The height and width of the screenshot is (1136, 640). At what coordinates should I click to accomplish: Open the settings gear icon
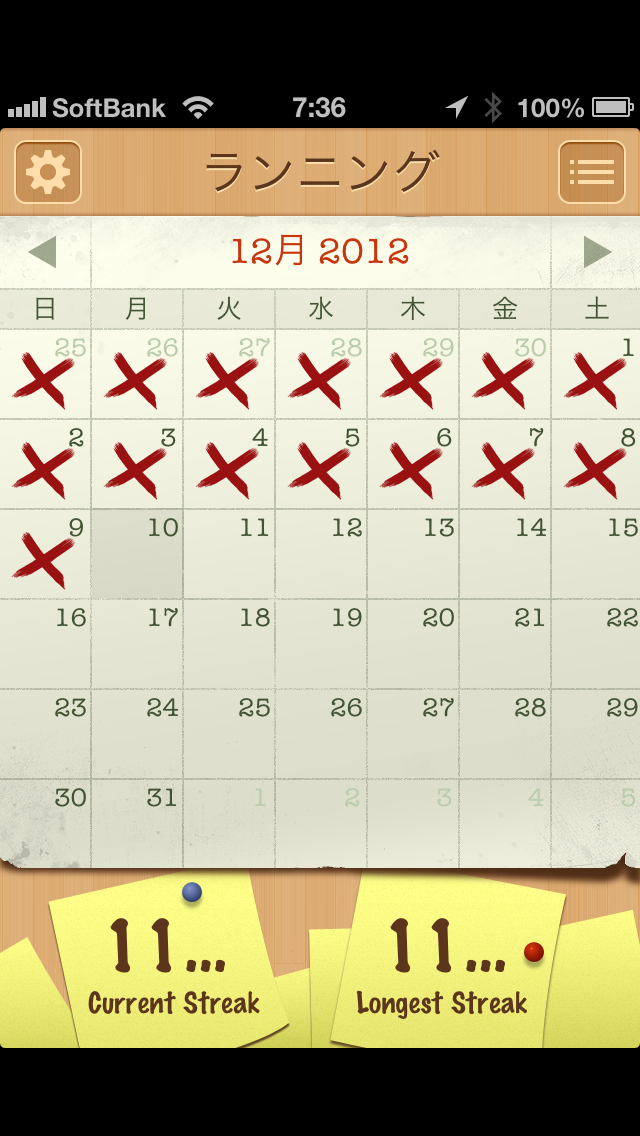[48, 172]
